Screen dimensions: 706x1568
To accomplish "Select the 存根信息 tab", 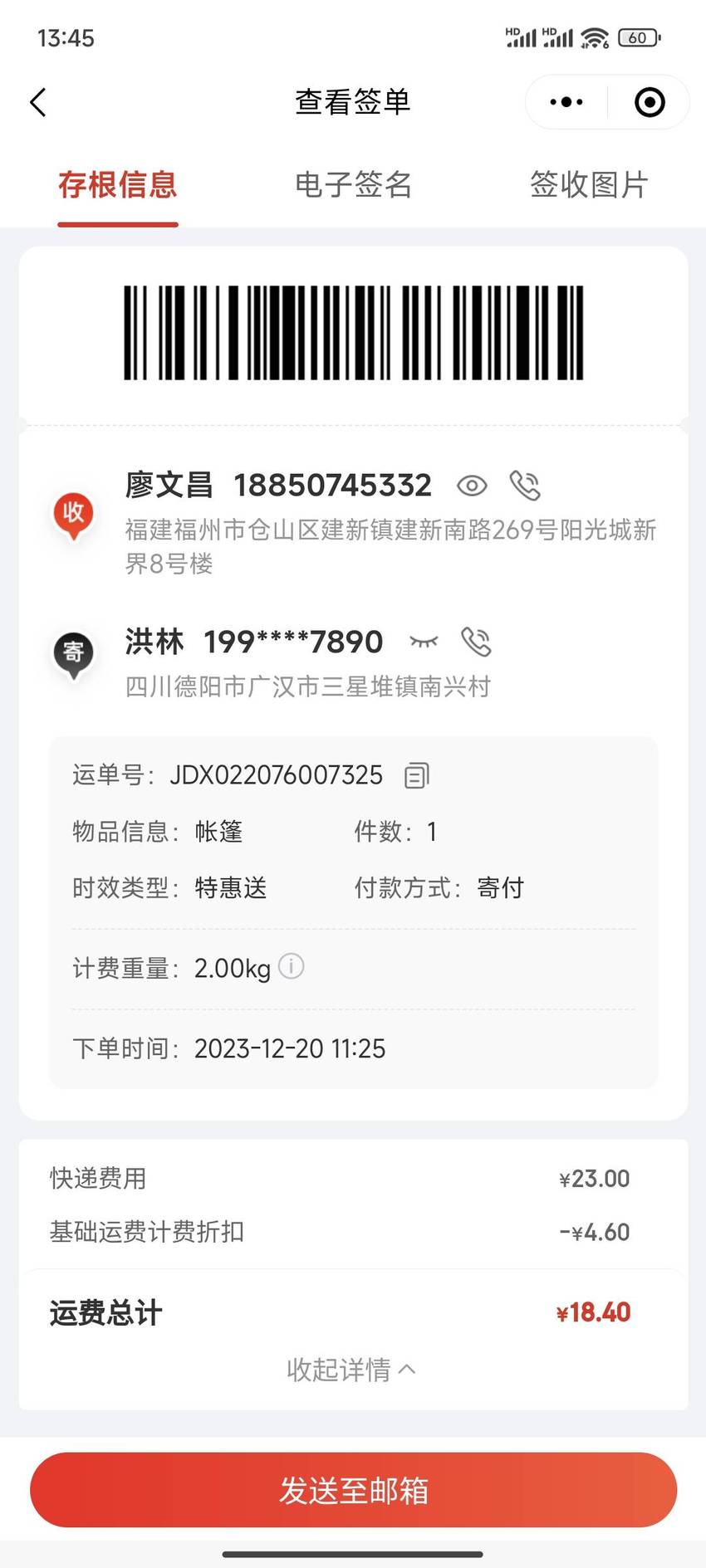I will point(118,184).
